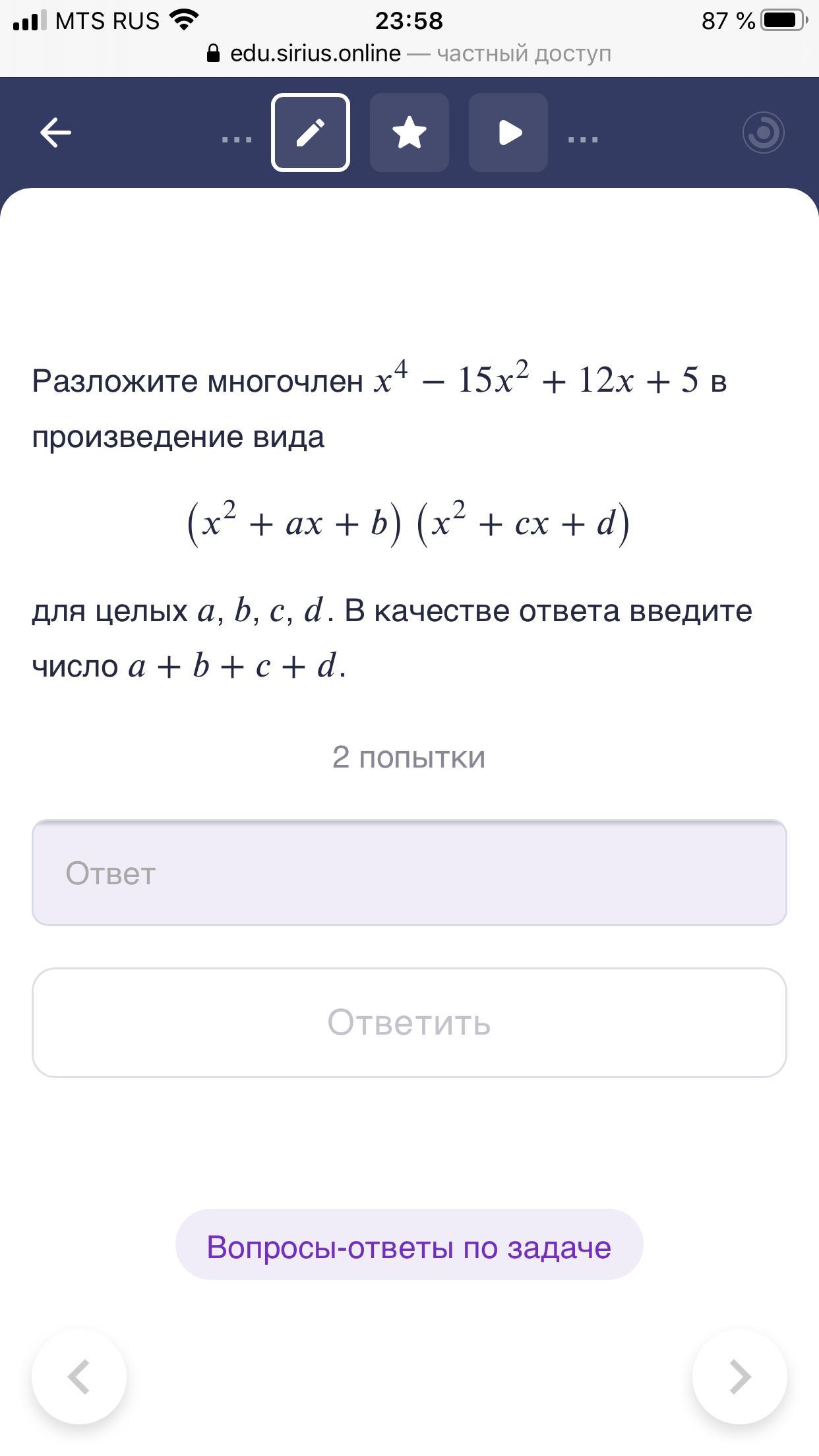This screenshot has width=819, height=1456.
Task: Tap the circular progress icon in the header
Action: pyautogui.click(x=763, y=133)
